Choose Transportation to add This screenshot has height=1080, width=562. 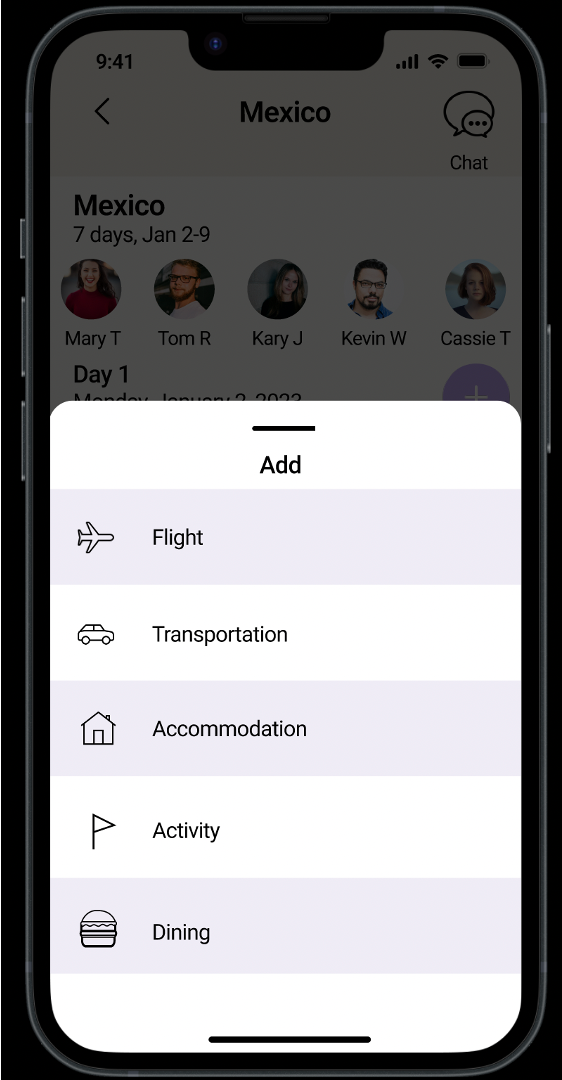pyautogui.click(x=285, y=633)
